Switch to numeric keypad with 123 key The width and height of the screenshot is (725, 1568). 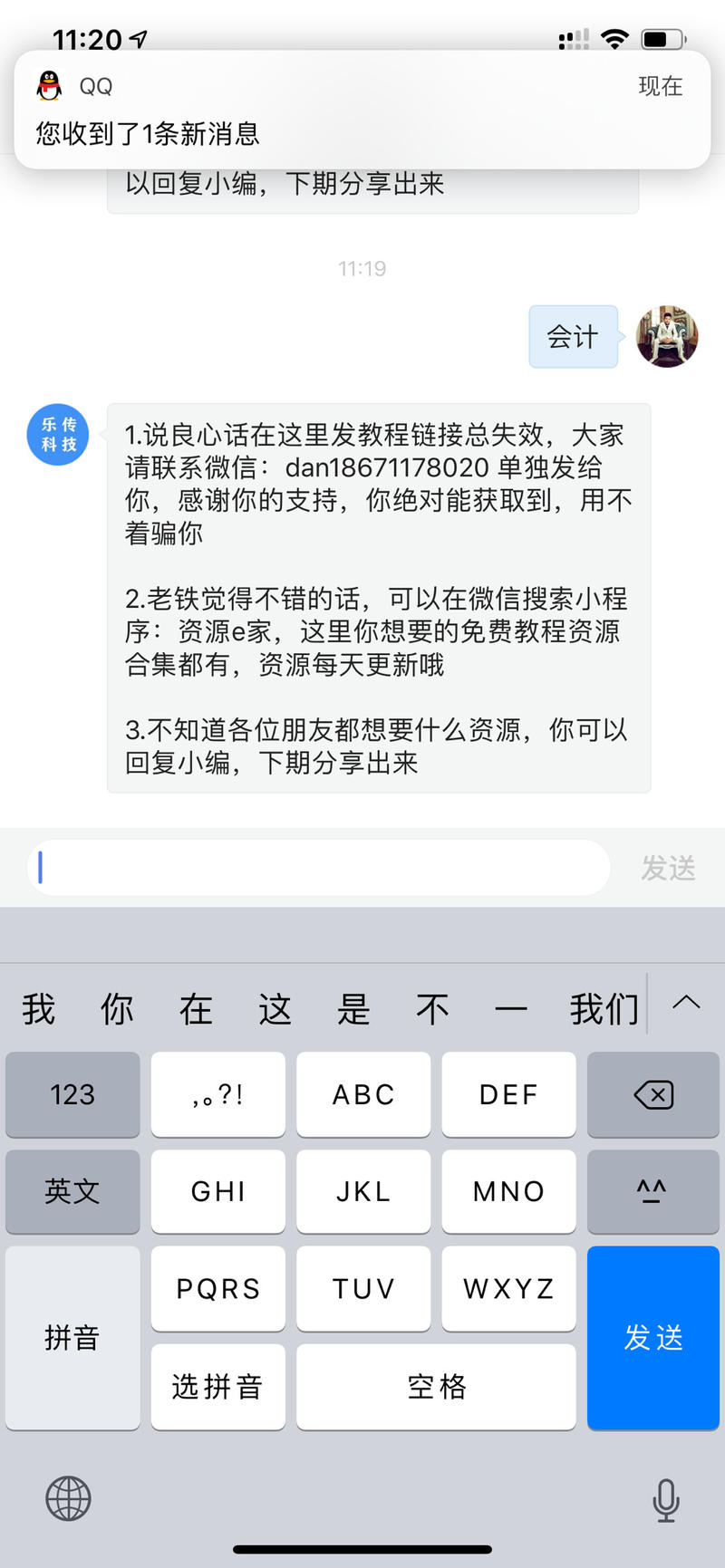72,1094
